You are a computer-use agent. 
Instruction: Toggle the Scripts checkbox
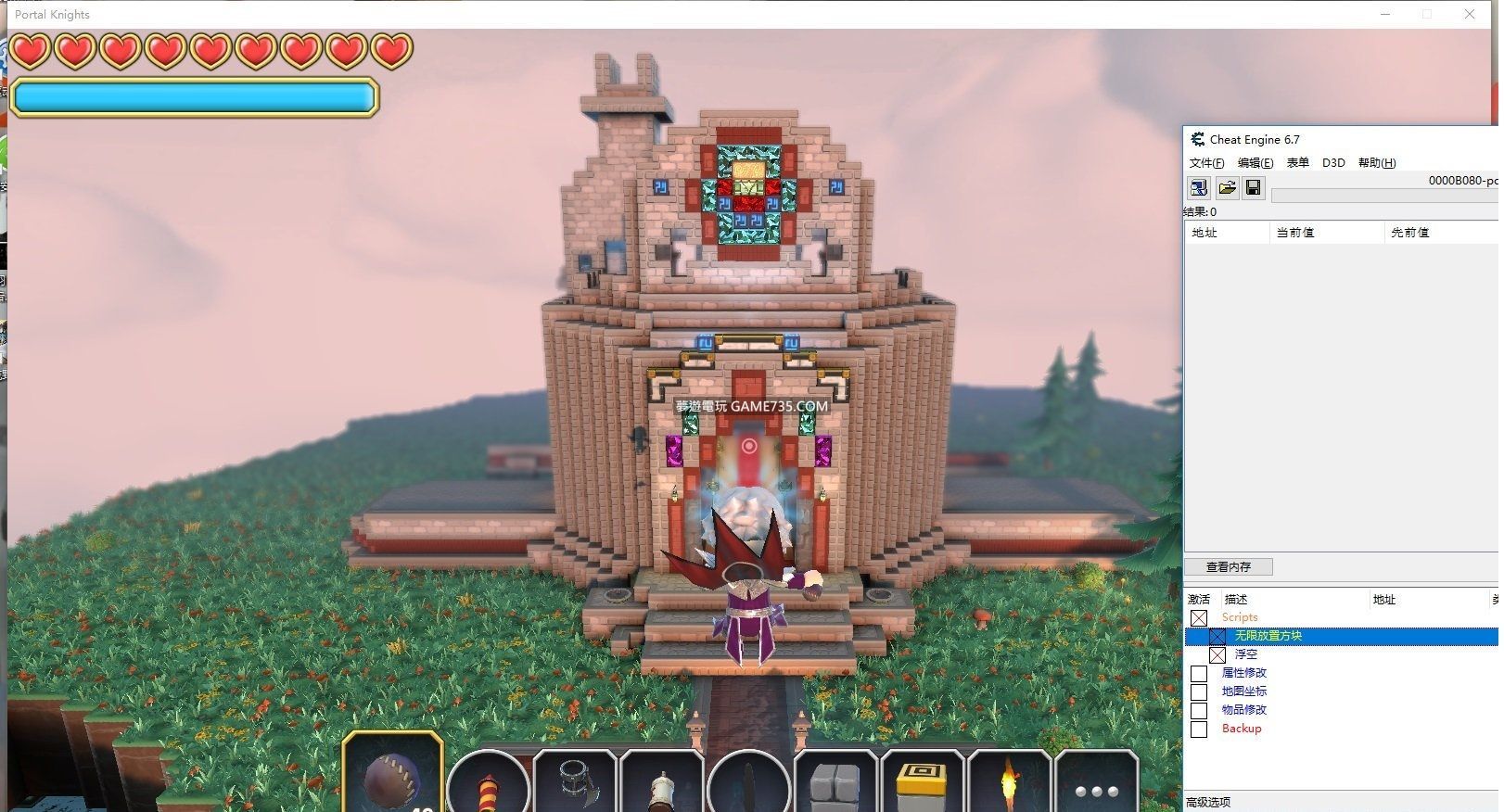[x=1199, y=617]
